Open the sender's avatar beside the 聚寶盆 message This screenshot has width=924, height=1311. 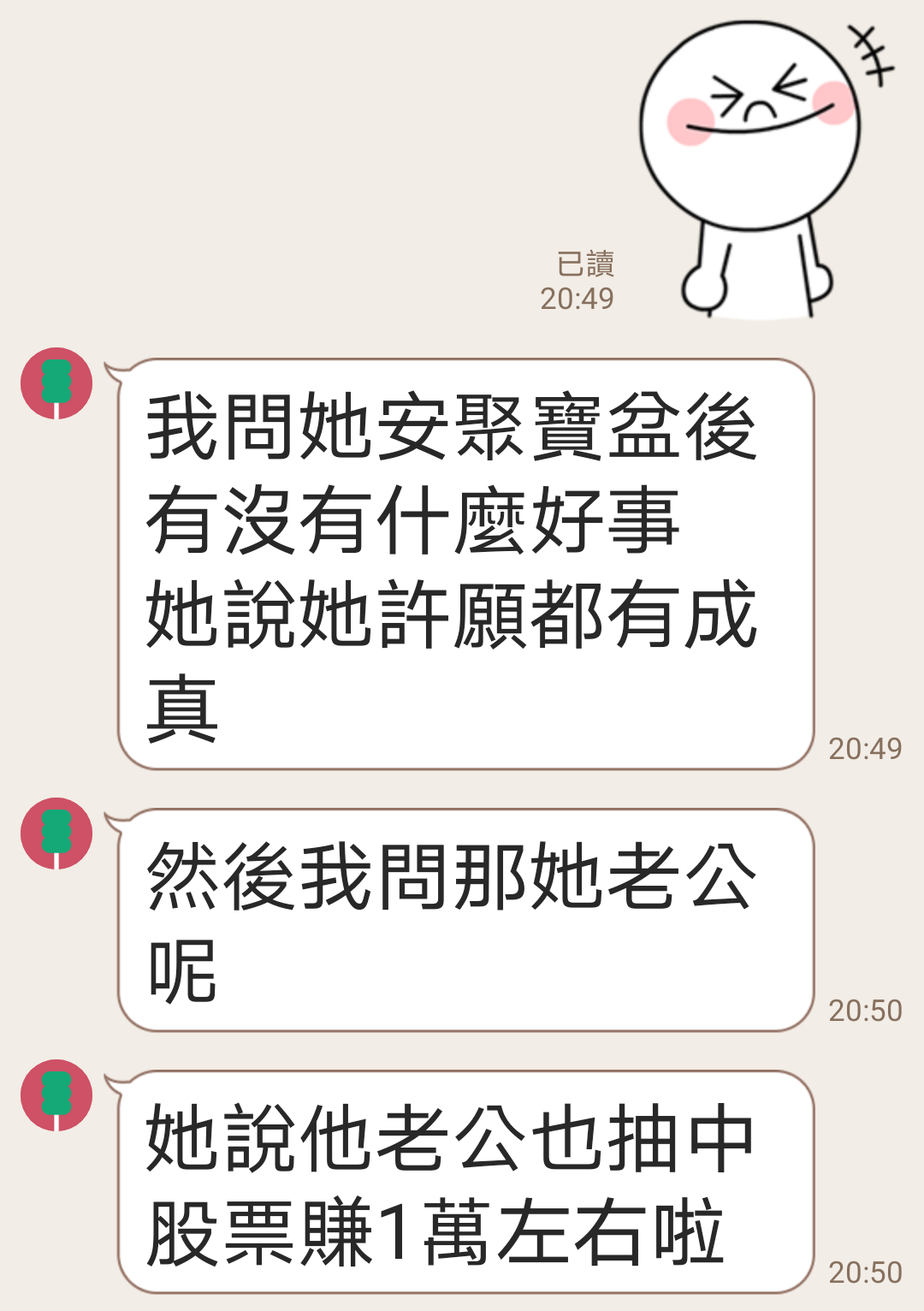[56, 383]
